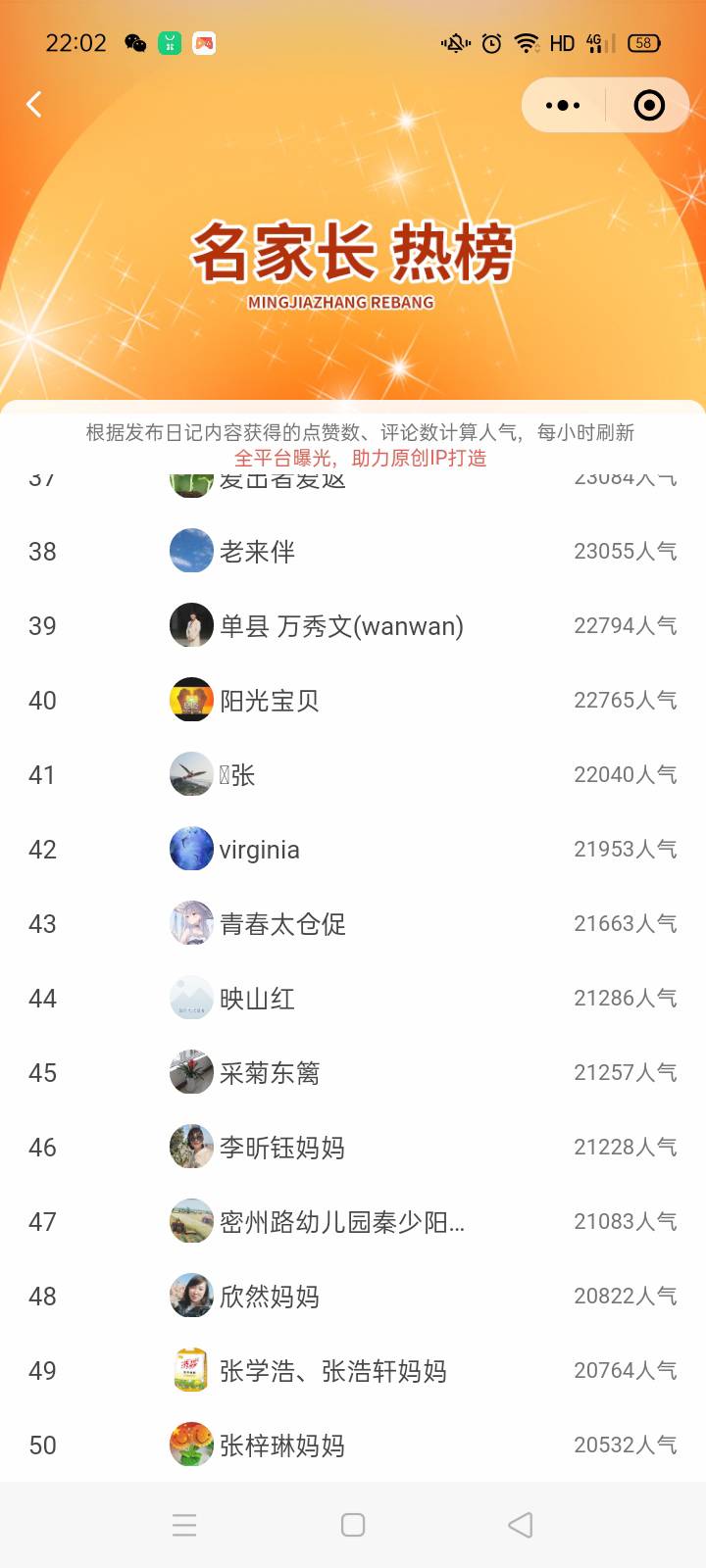Tap the game controller icon in the status bar
The width and height of the screenshot is (706, 1568).
(207, 43)
